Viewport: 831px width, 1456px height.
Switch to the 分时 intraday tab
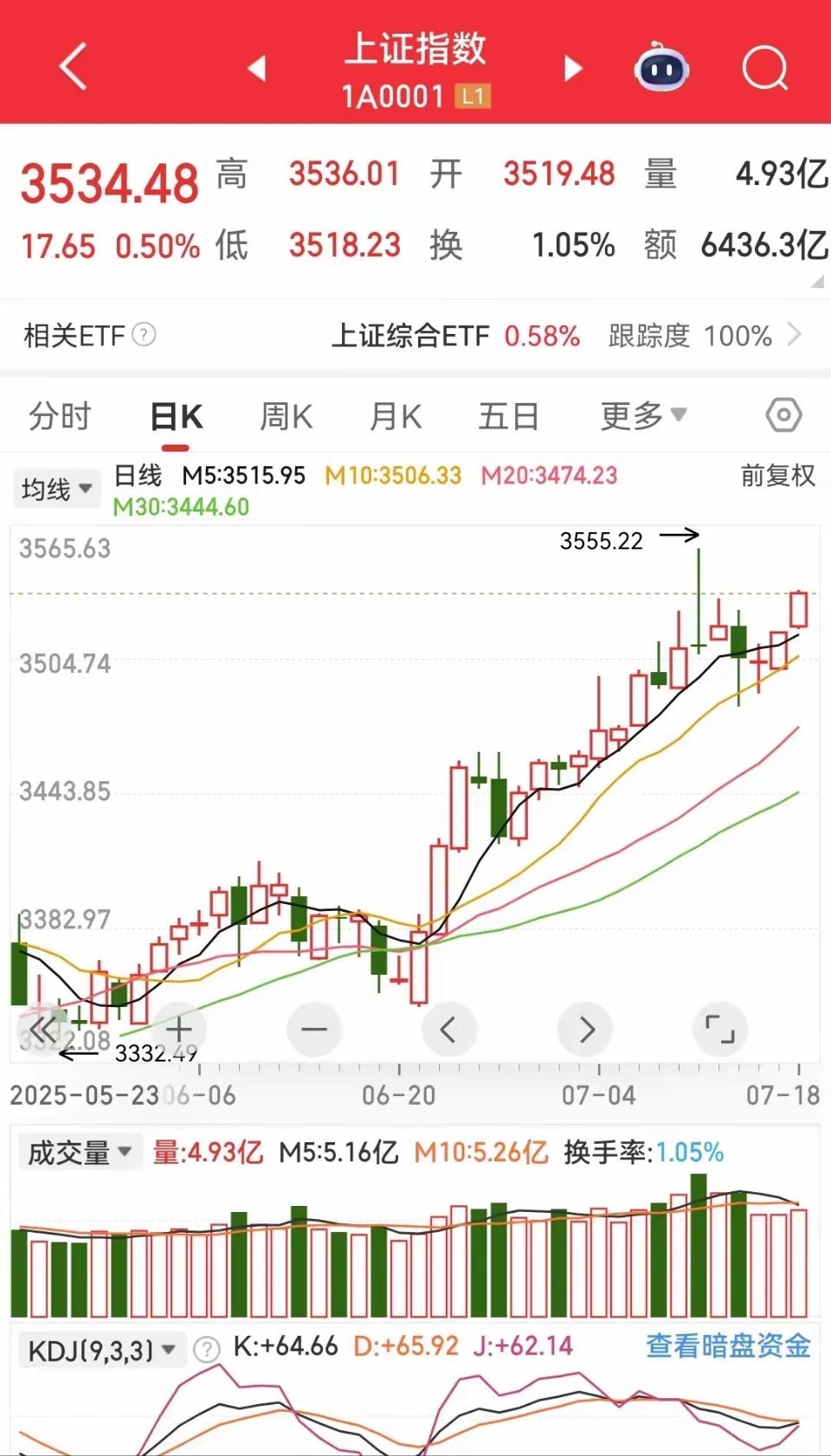pos(59,415)
